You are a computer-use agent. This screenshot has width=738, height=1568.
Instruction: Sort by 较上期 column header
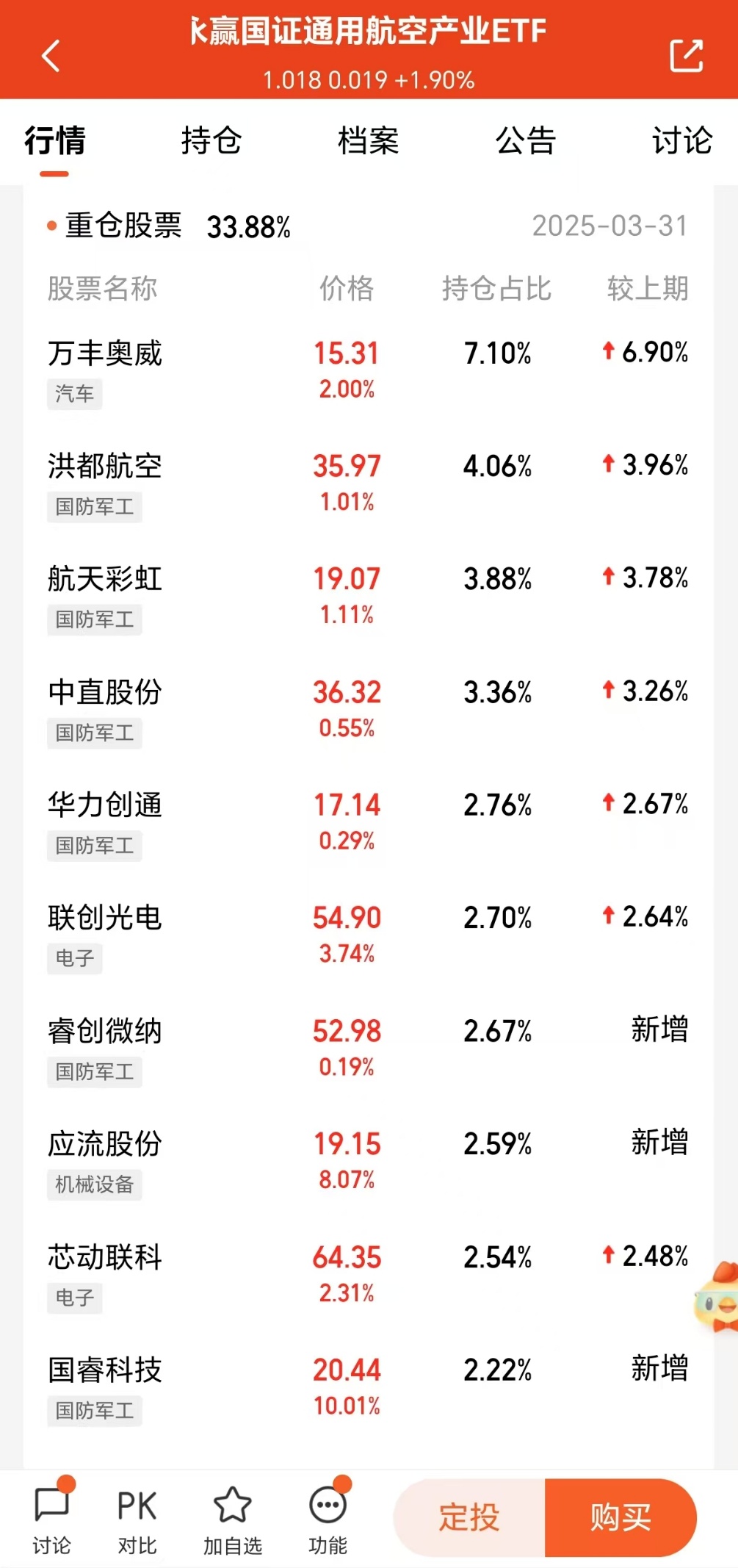649,289
